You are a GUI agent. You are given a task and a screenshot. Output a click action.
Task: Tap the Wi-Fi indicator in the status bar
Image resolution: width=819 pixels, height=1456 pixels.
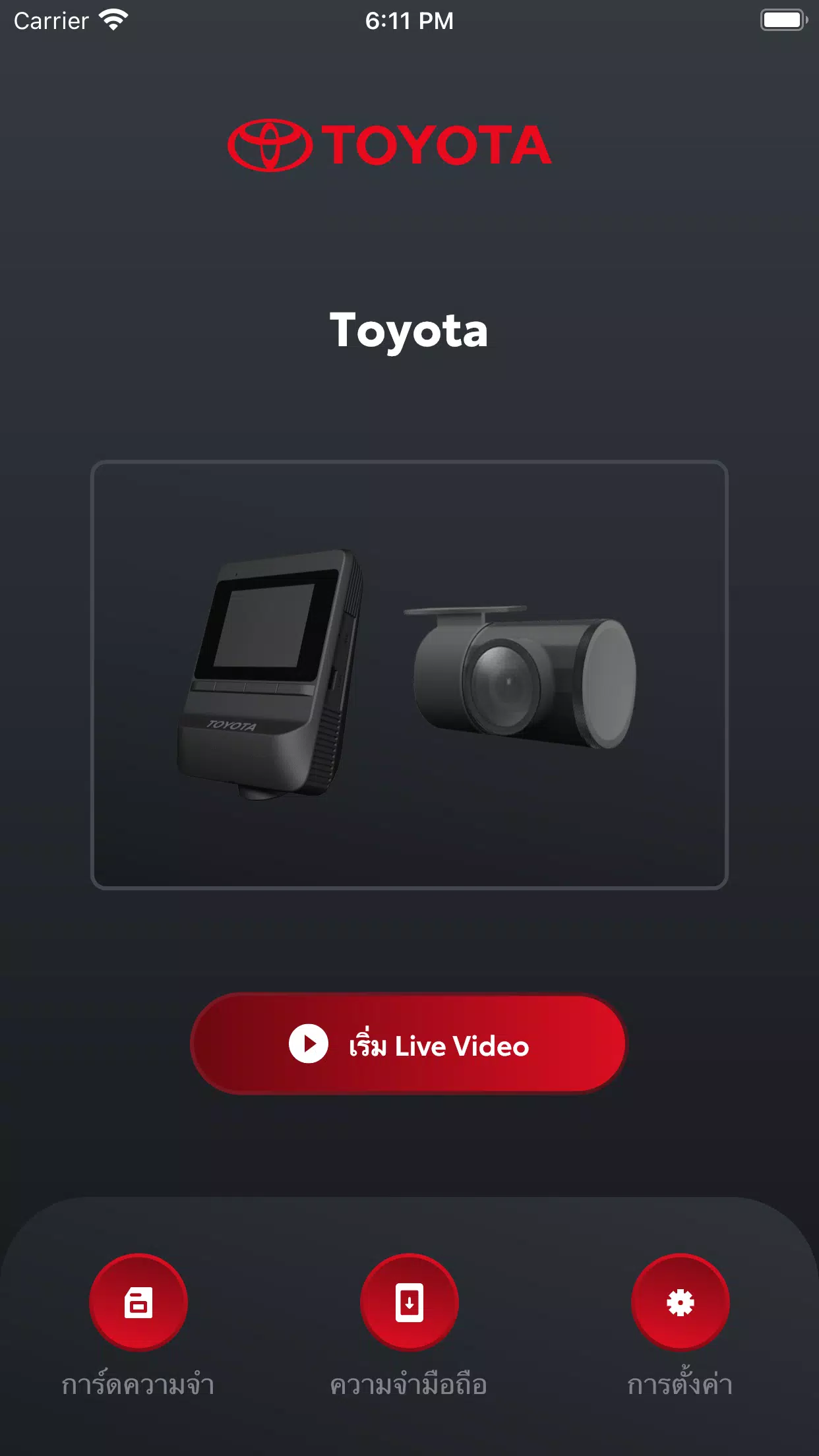coord(112,20)
